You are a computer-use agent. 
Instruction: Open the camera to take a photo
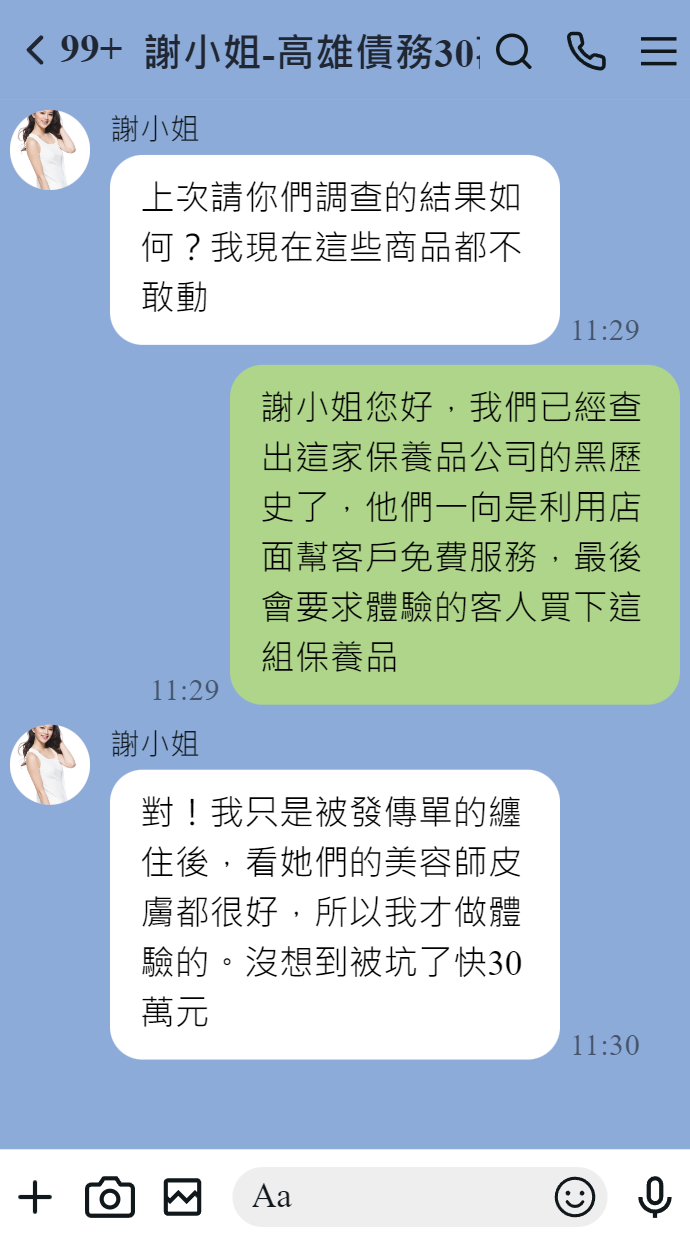110,1197
